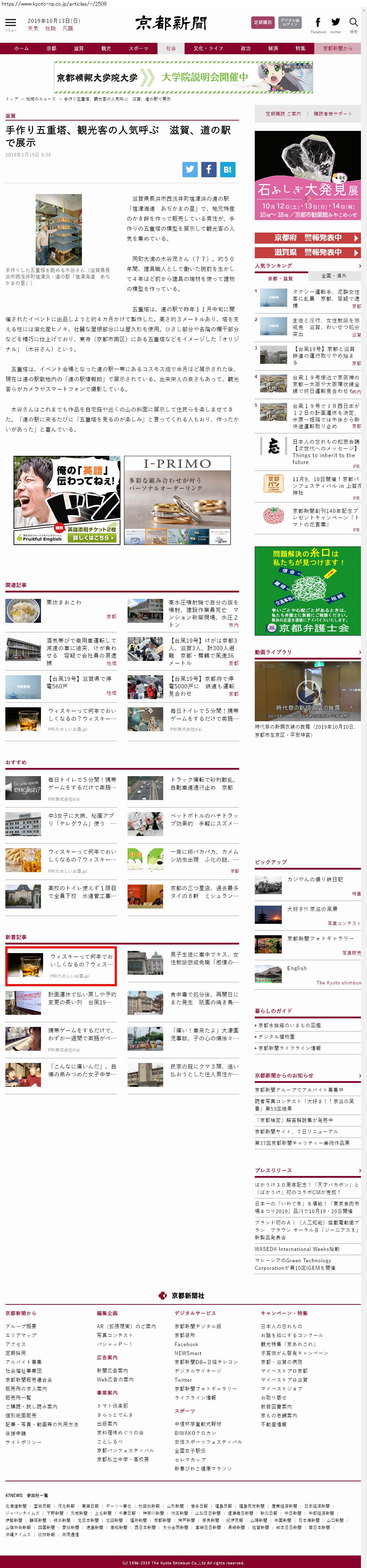Tap the 定期購読 subscription button

pos(263,22)
